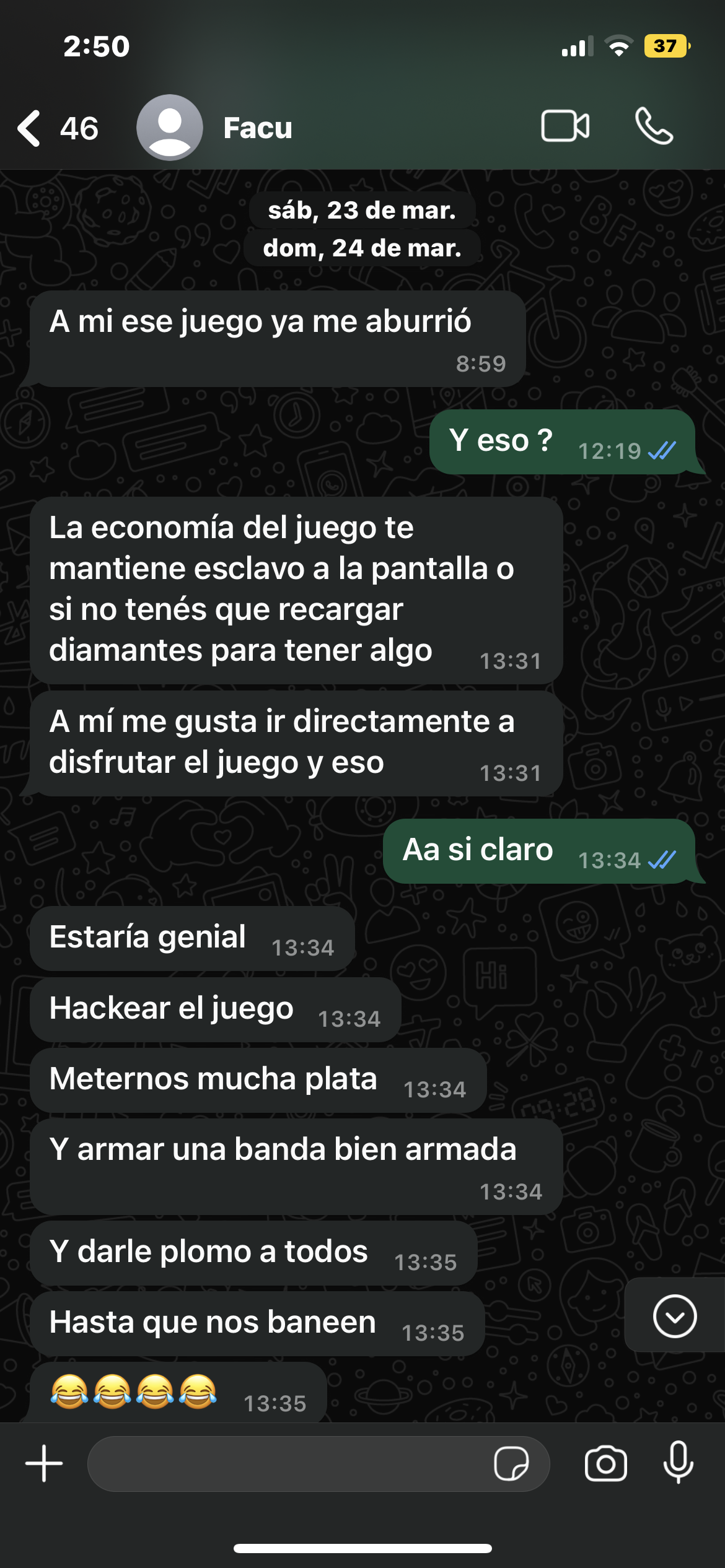Screen dimensions: 725x1568
Task: Open the camera to send a photo
Action: pos(605,1464)
